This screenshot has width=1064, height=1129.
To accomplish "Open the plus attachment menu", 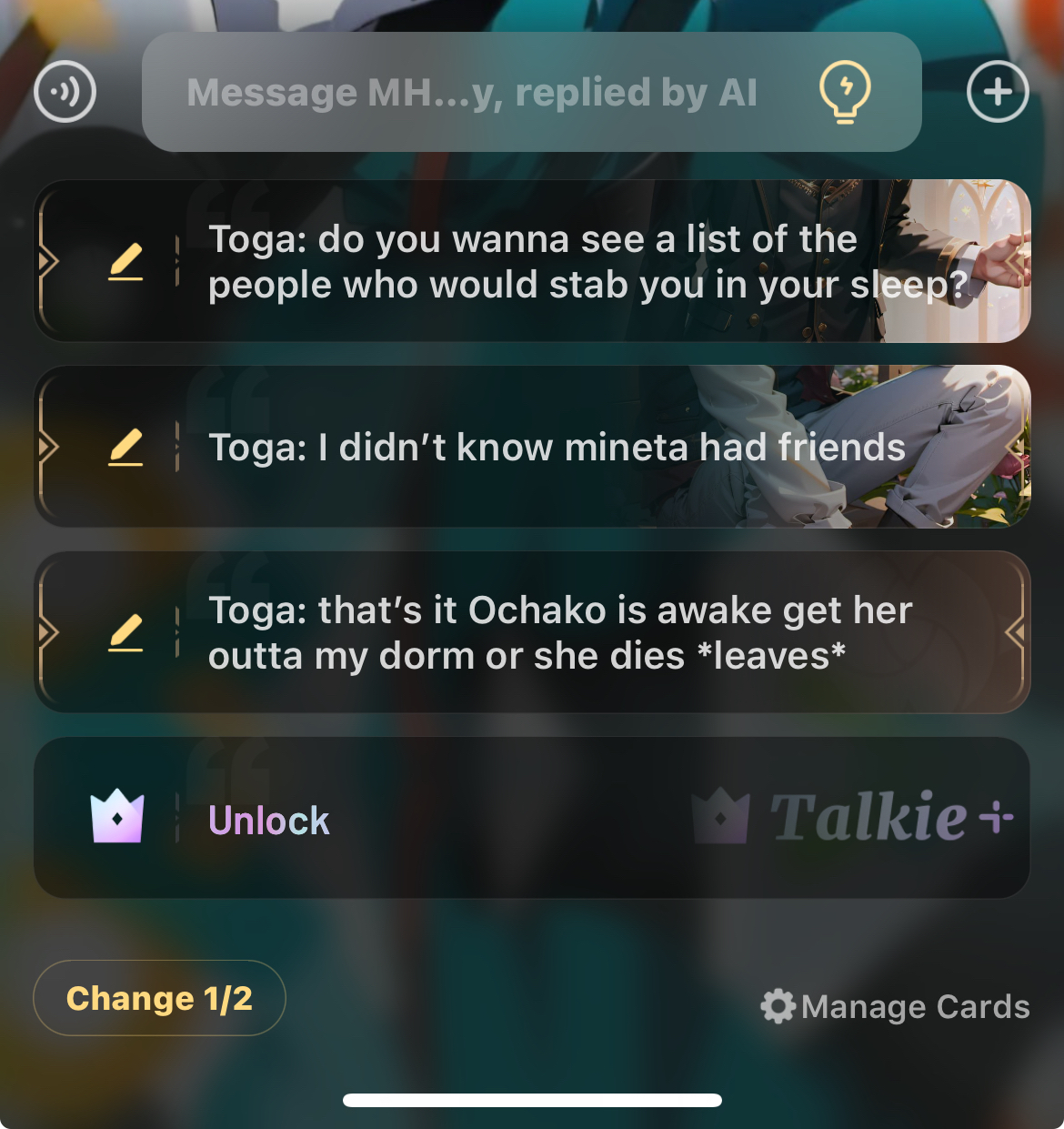I will (x=998, y=92).
